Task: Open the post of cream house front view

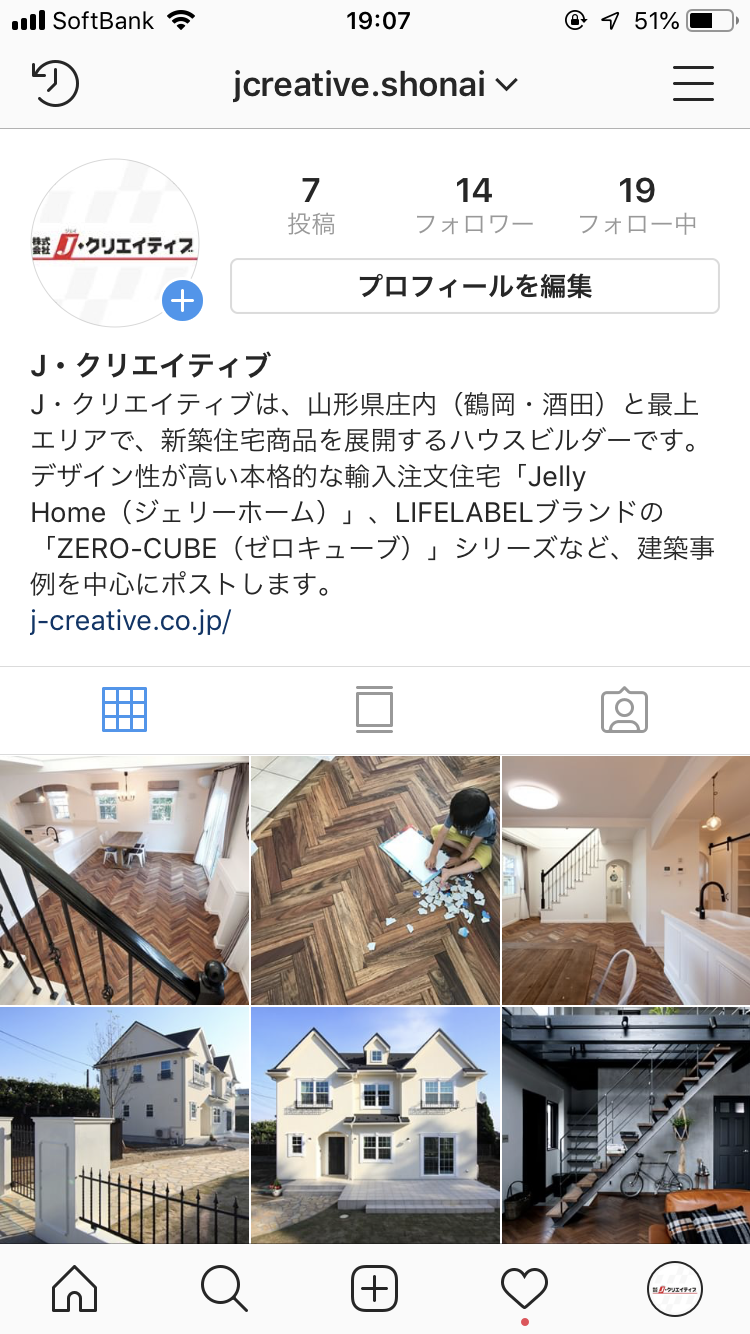Action: (x=375, y=1125)
